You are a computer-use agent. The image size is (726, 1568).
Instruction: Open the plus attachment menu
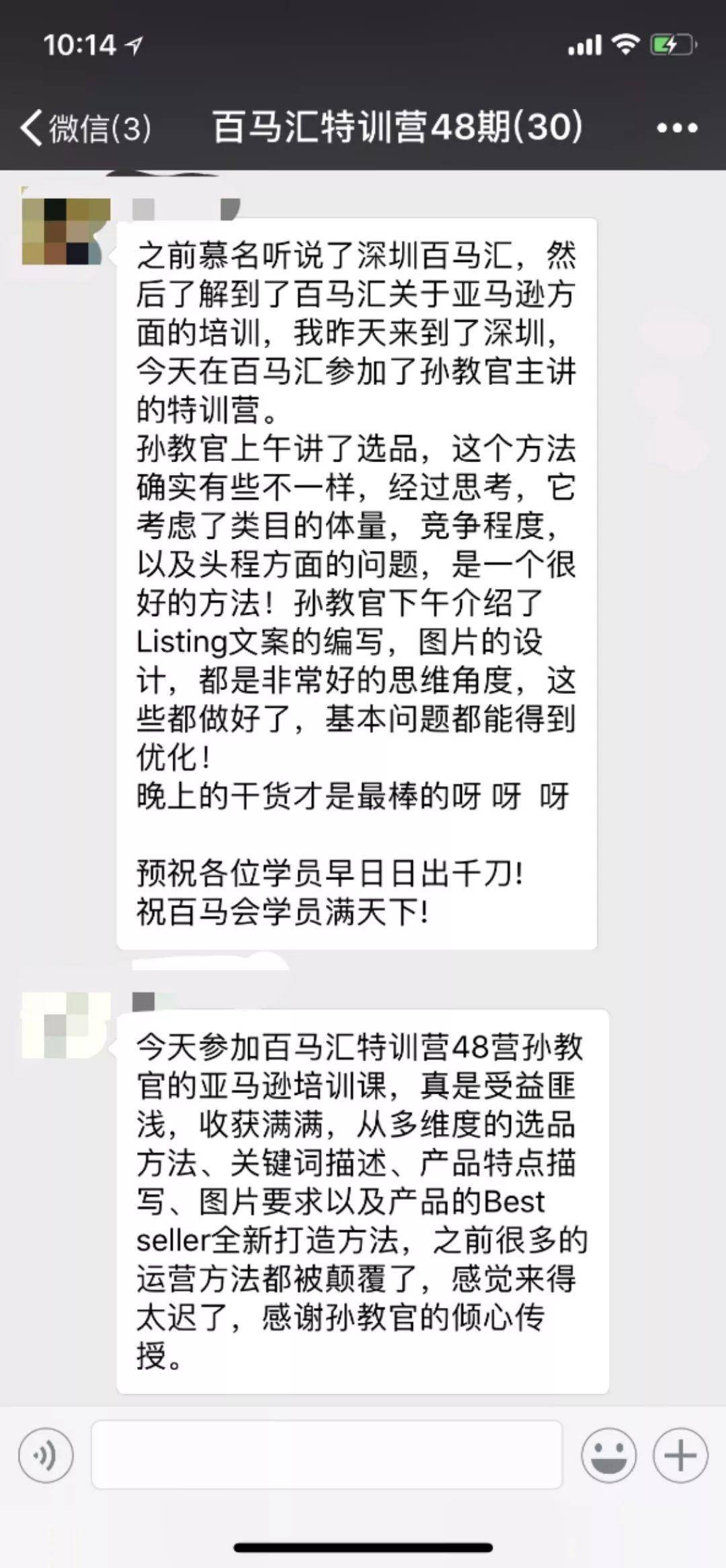click(680, 1455)
